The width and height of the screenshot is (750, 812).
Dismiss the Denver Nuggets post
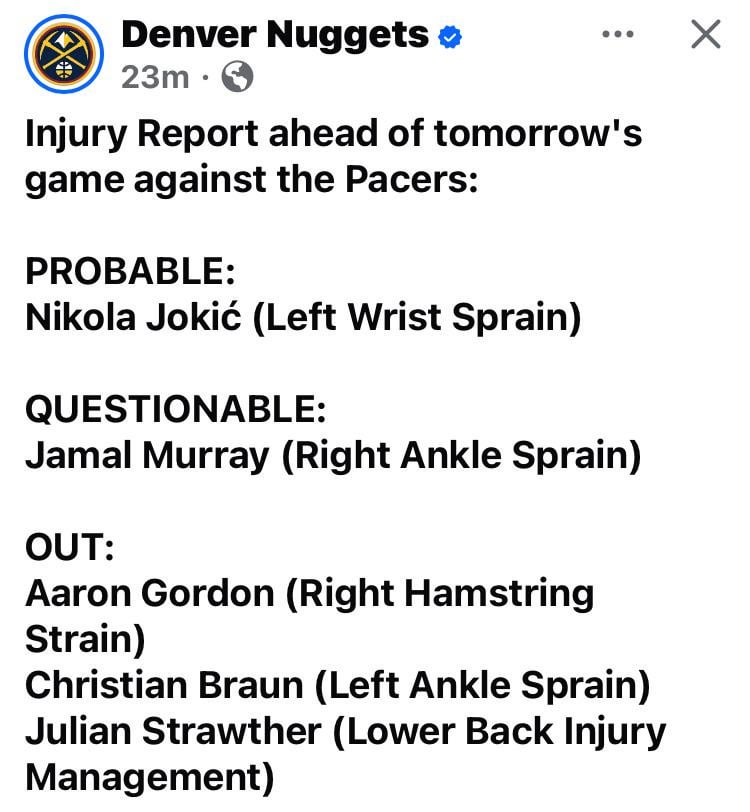[x=706, y=35]
